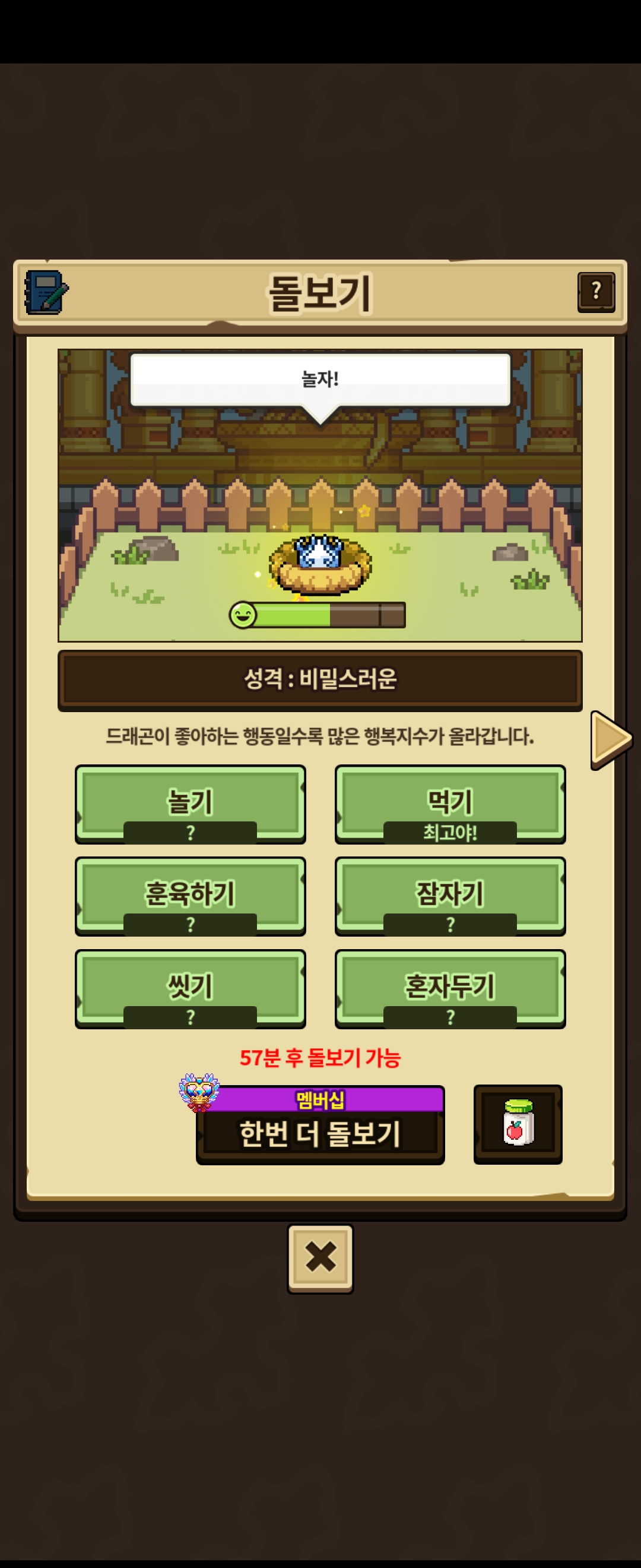Go to the next dragon arrow

pyautogui.click(x=610, y=739)
